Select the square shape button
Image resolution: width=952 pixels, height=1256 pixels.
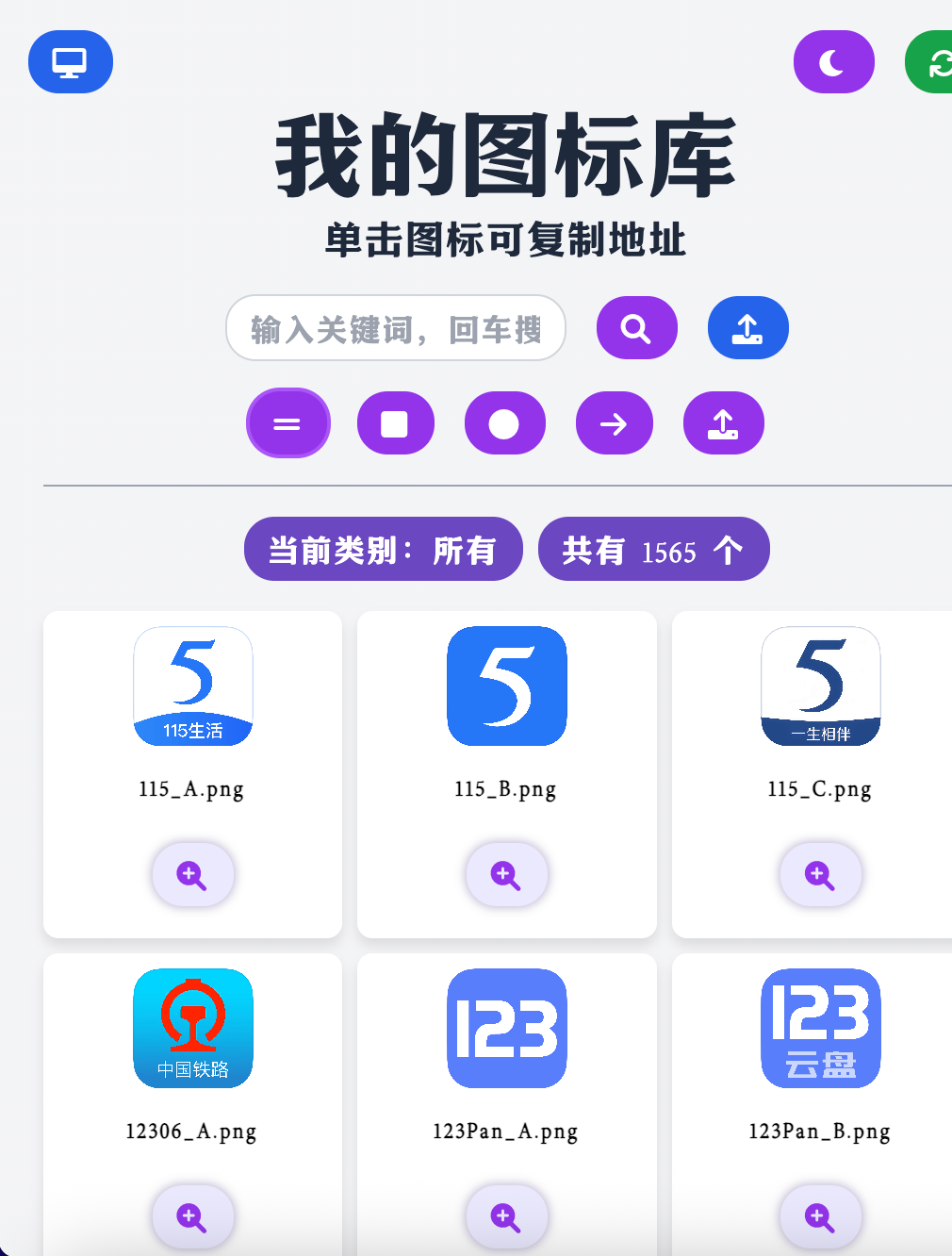tap(395, 423)
